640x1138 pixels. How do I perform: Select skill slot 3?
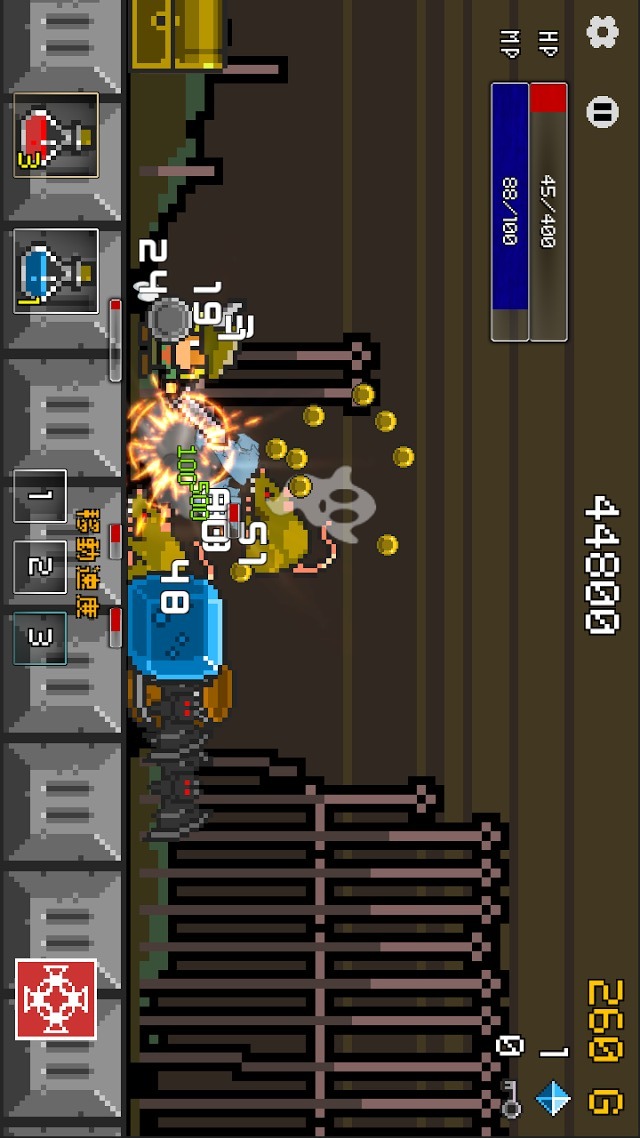point(40,638)
